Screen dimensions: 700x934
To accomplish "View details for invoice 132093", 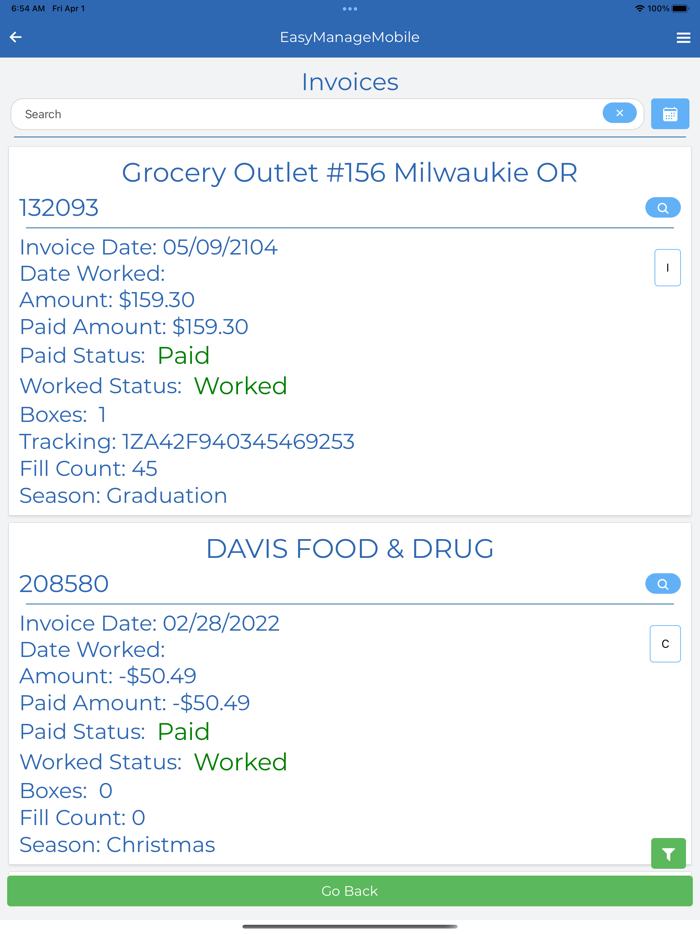I will (x=662, y=208).
